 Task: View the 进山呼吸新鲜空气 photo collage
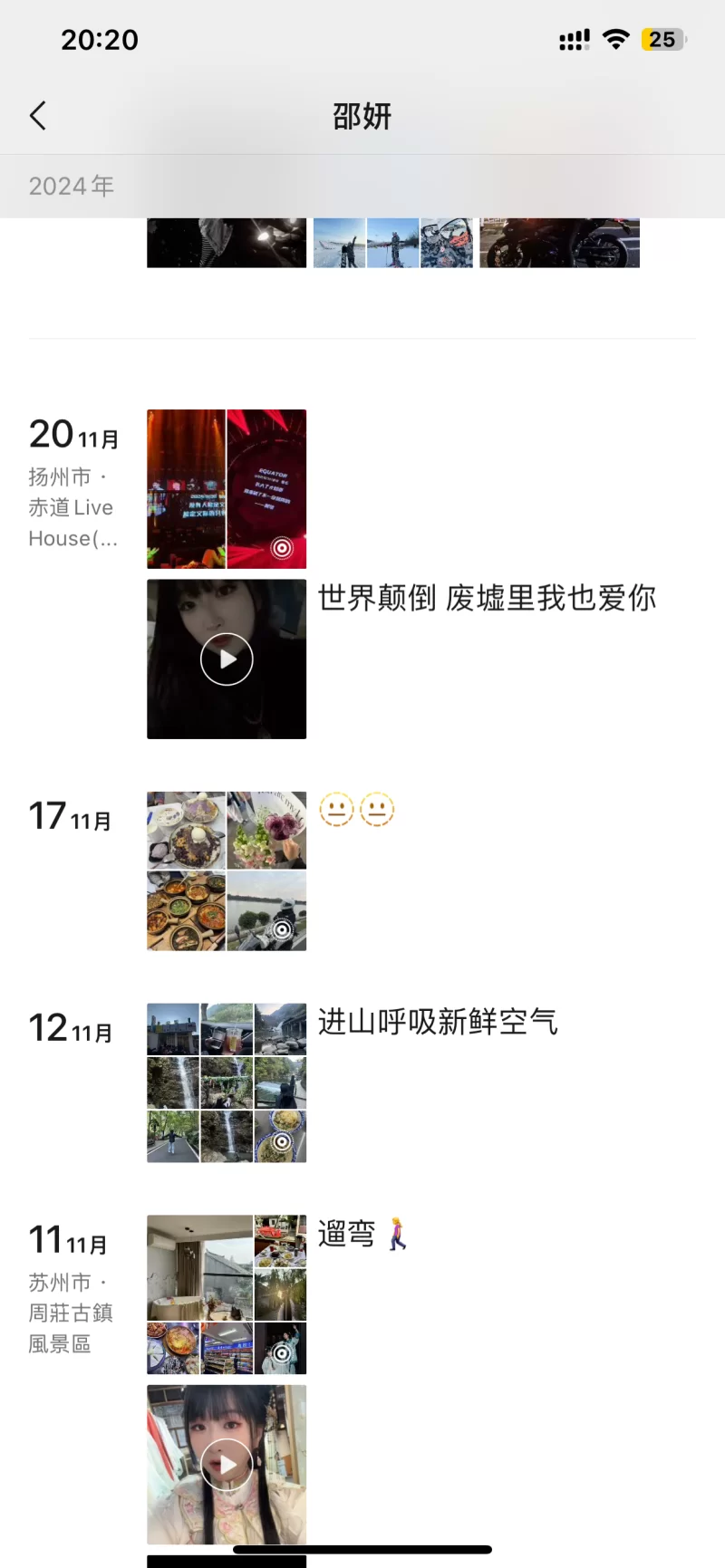coord(227,1082)
